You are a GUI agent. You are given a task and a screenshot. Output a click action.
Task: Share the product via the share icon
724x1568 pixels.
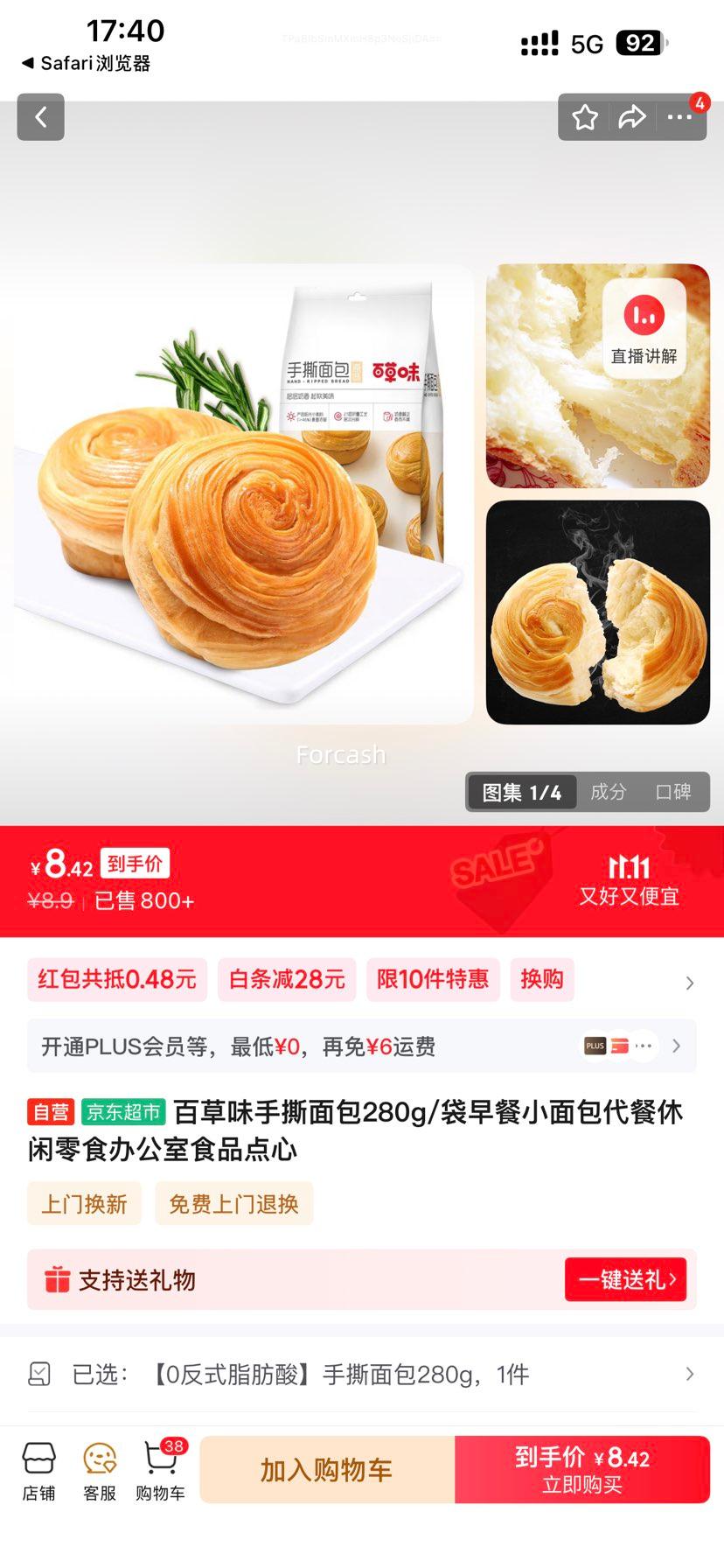(631, 116)
